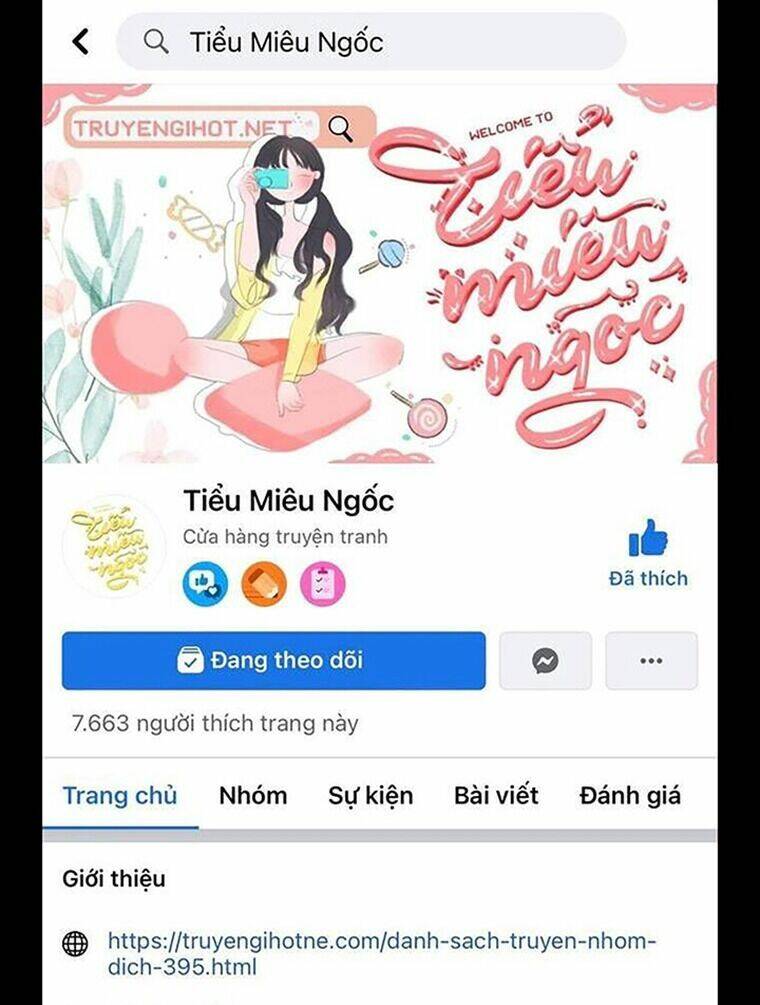The width and height of the screenshot is (760, 1005).
Task: Open the page cover photo
Action: click(380, 274)
